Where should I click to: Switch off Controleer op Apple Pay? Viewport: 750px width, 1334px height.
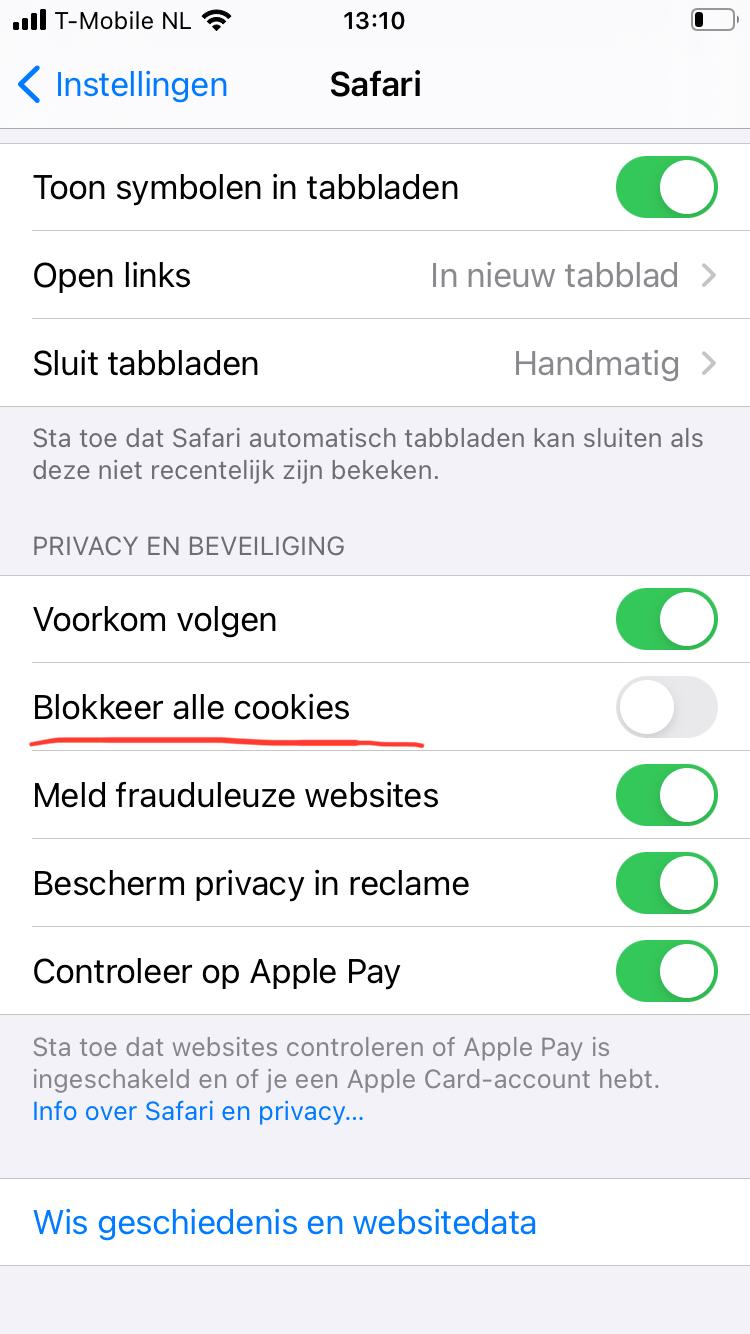pos(666,971)
